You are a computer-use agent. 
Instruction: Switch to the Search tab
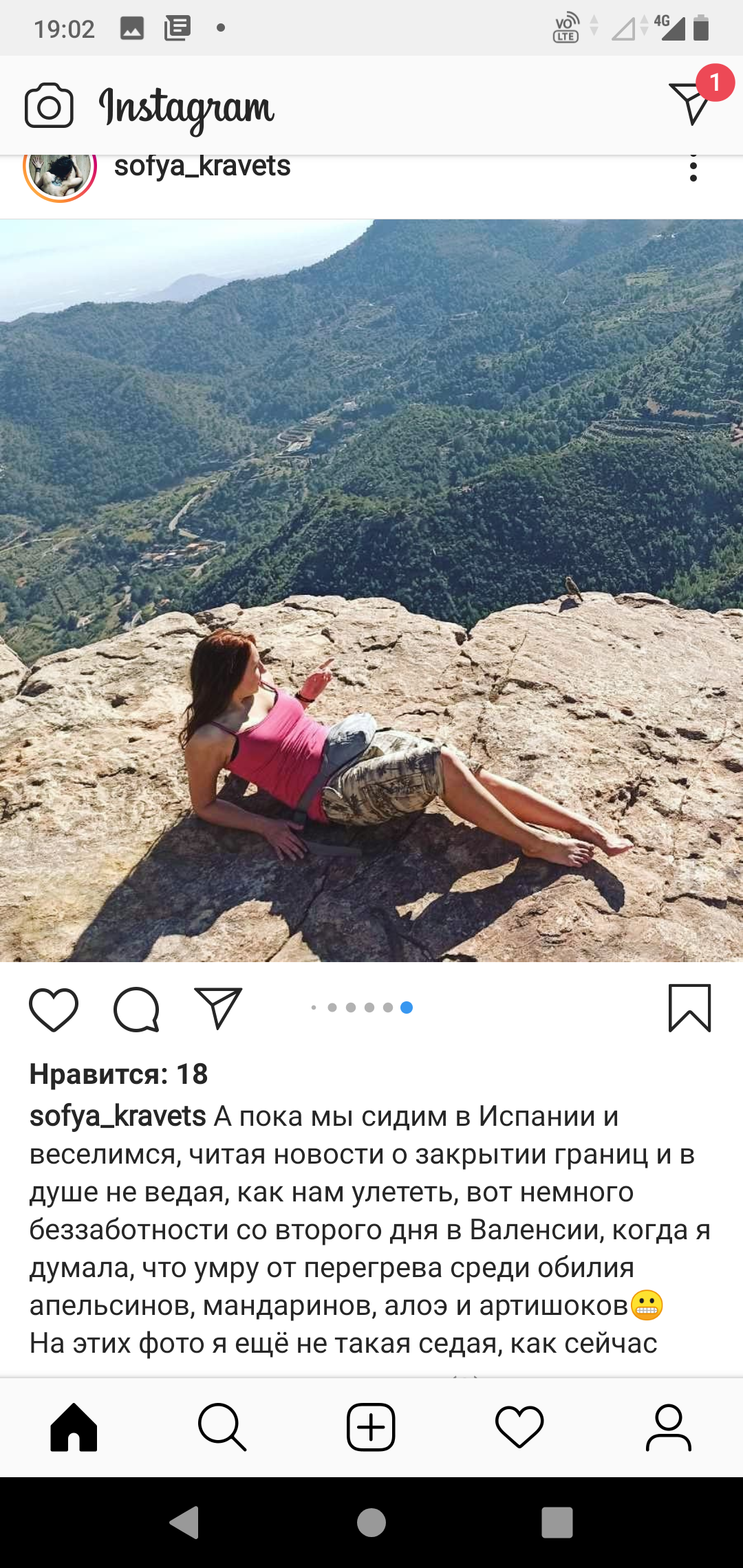click(222, 1428)
